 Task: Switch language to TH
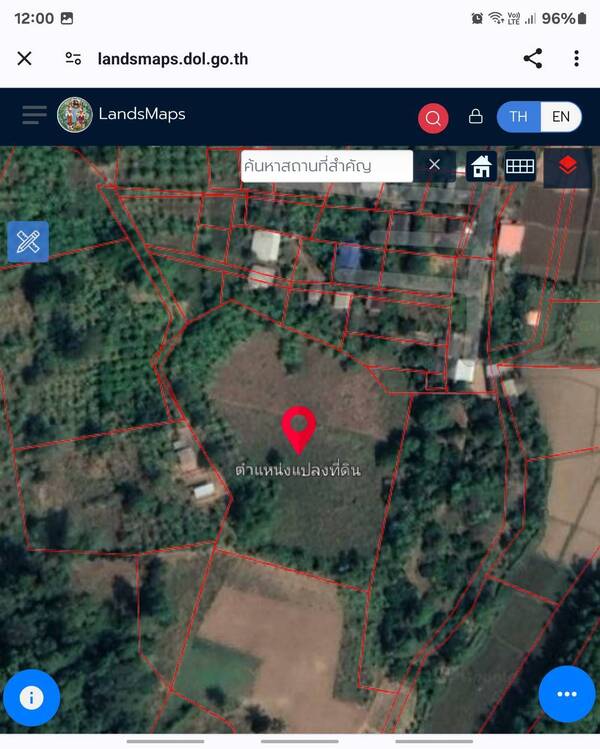518,116
